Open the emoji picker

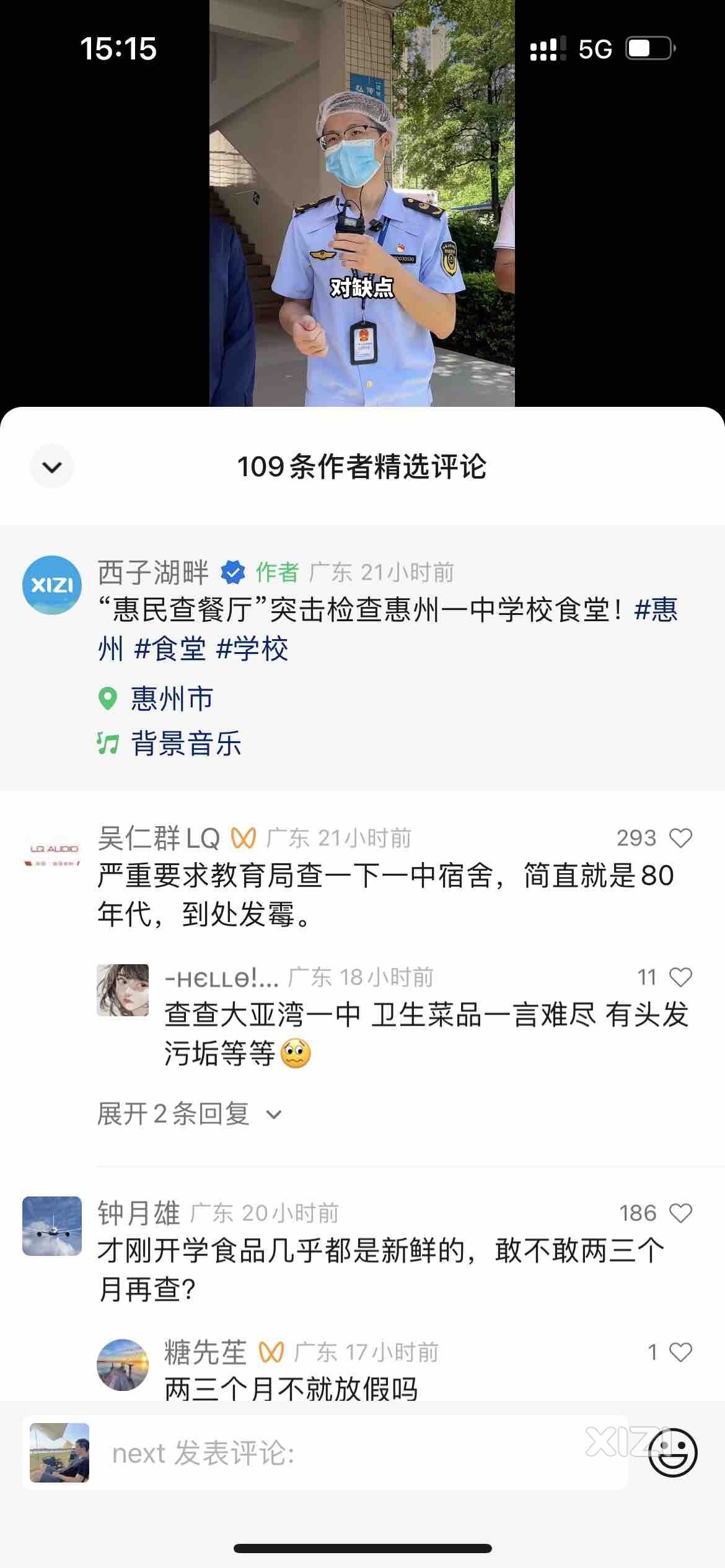click(x=673, y=1453)
